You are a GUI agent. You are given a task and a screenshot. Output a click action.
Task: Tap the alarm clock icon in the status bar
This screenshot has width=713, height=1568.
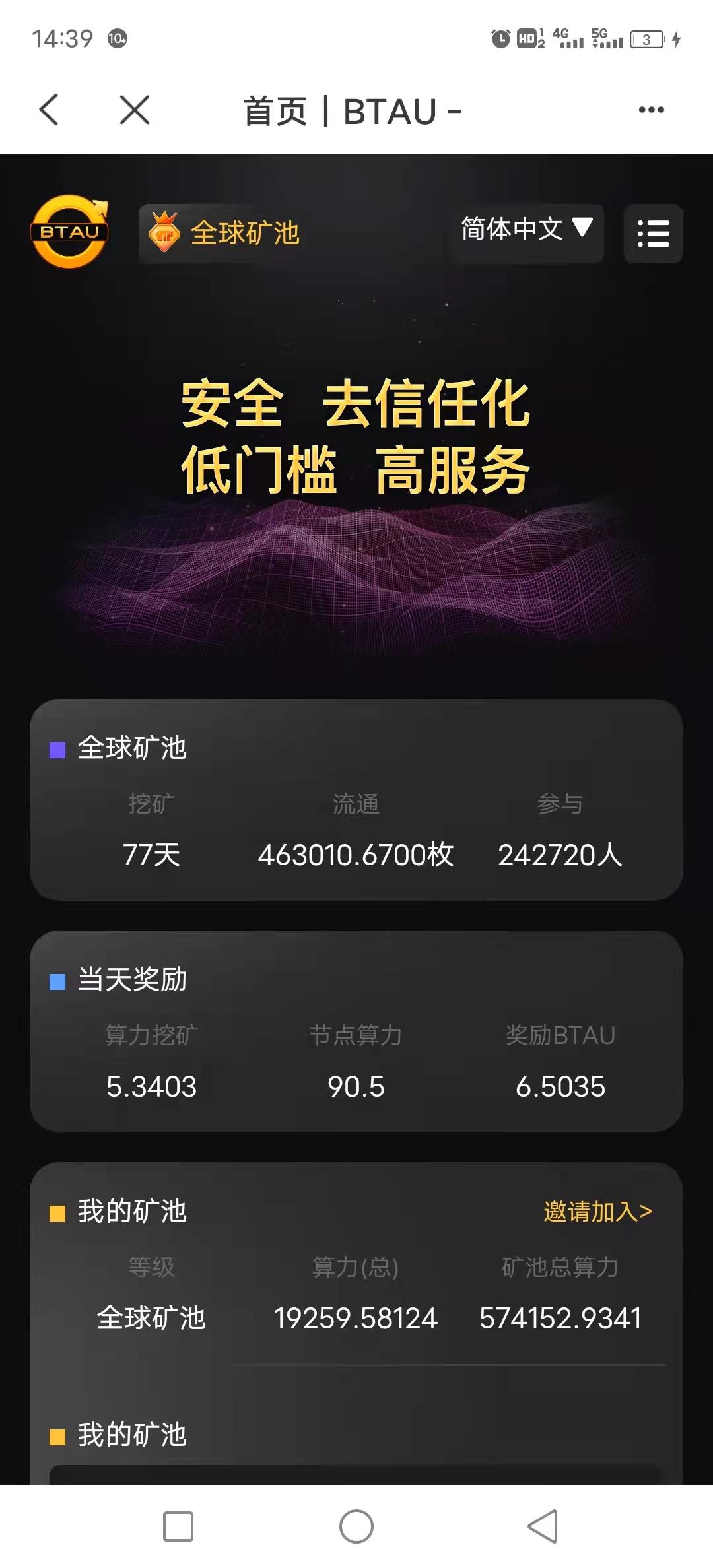coord(502,40)
